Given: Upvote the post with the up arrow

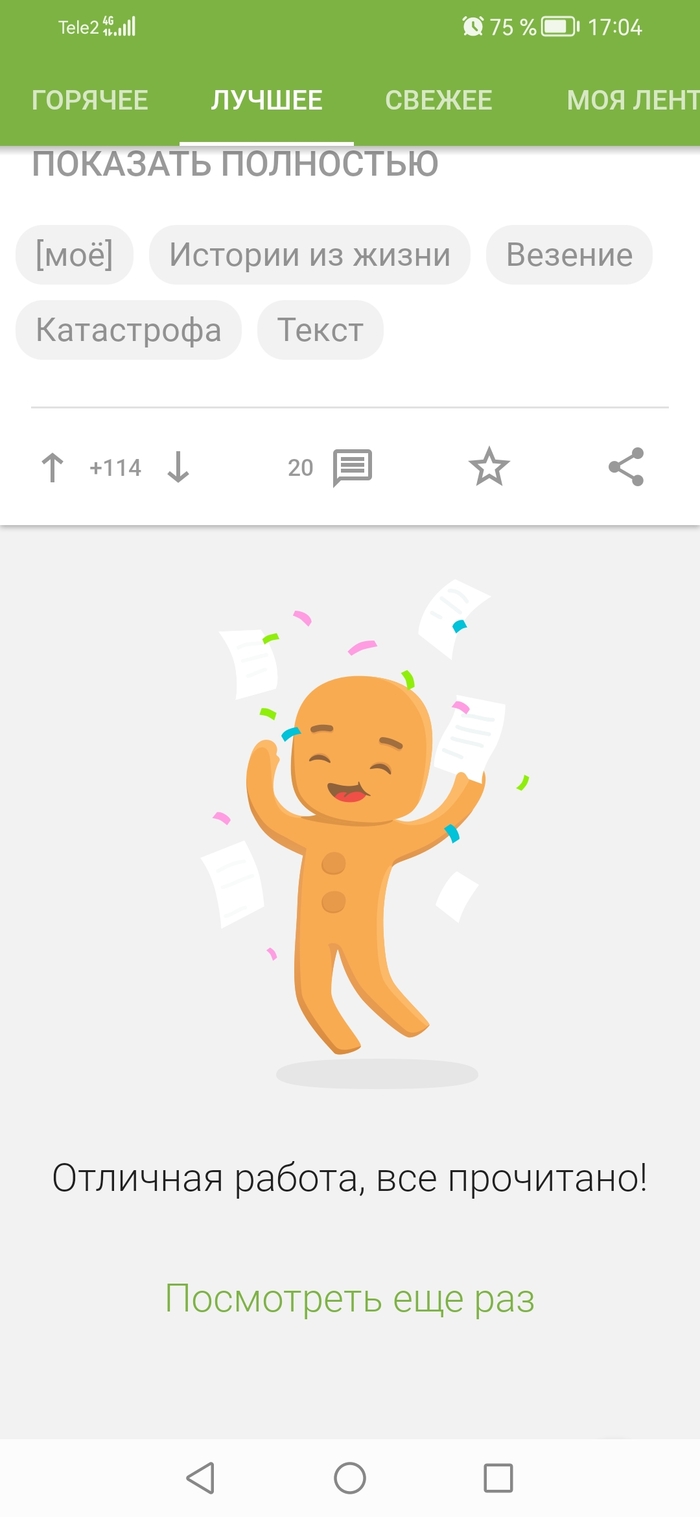Looking at the screenshot, I should pos(52,467).
